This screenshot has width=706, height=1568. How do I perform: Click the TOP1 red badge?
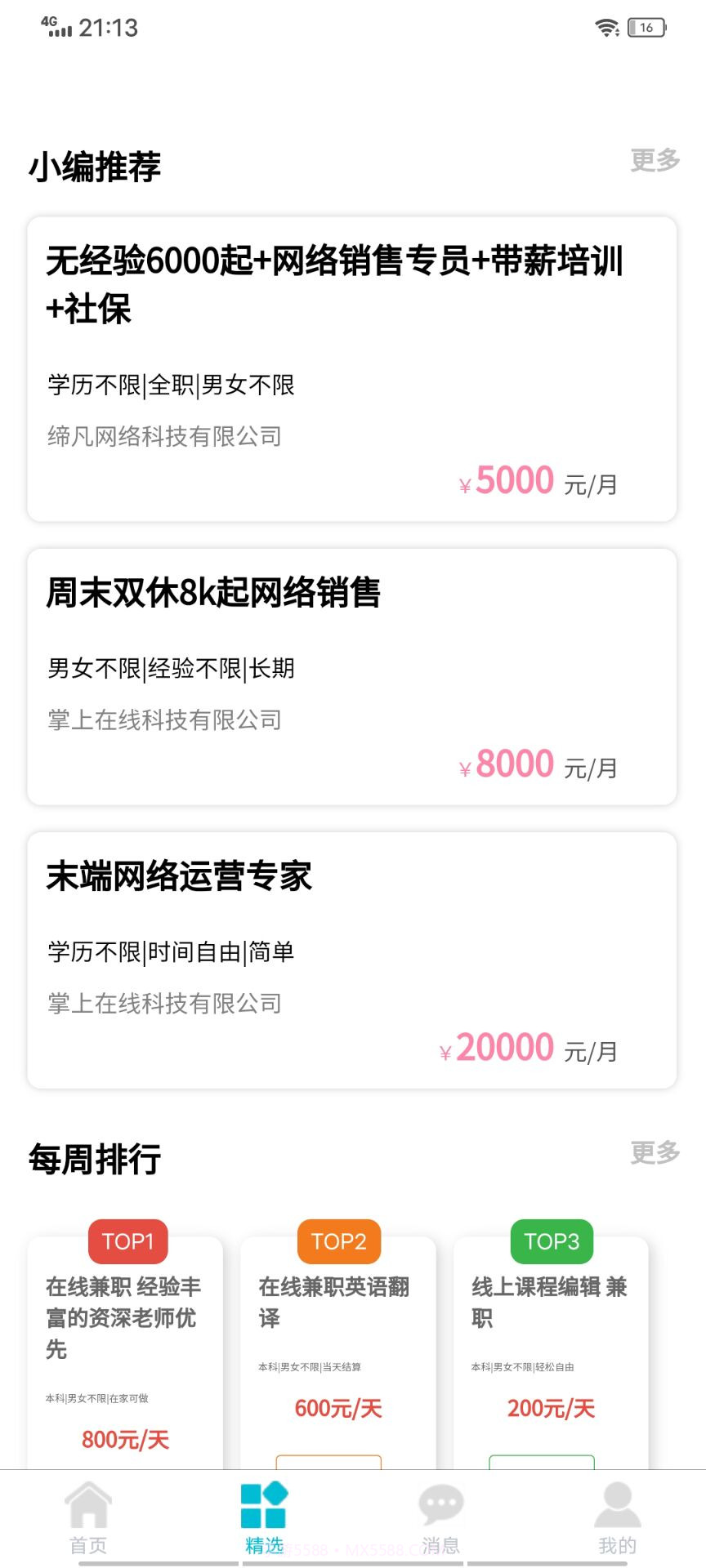(x=127, y=1242)
